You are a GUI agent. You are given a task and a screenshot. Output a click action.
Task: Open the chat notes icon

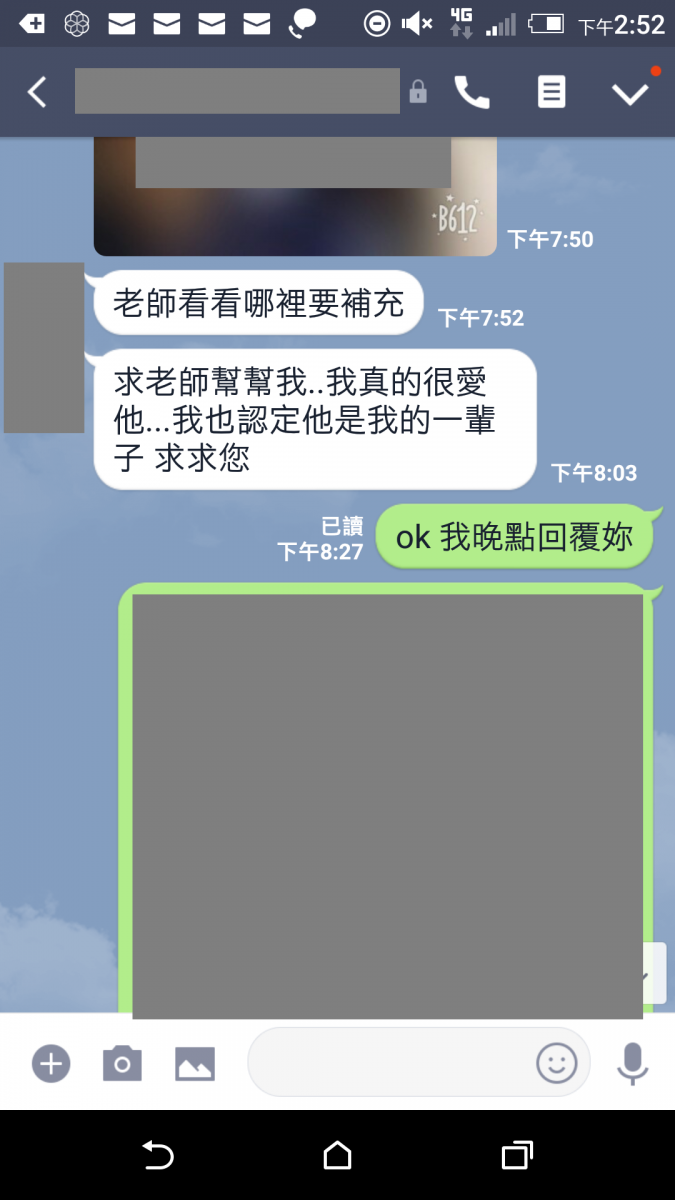(x=551, y=93)
